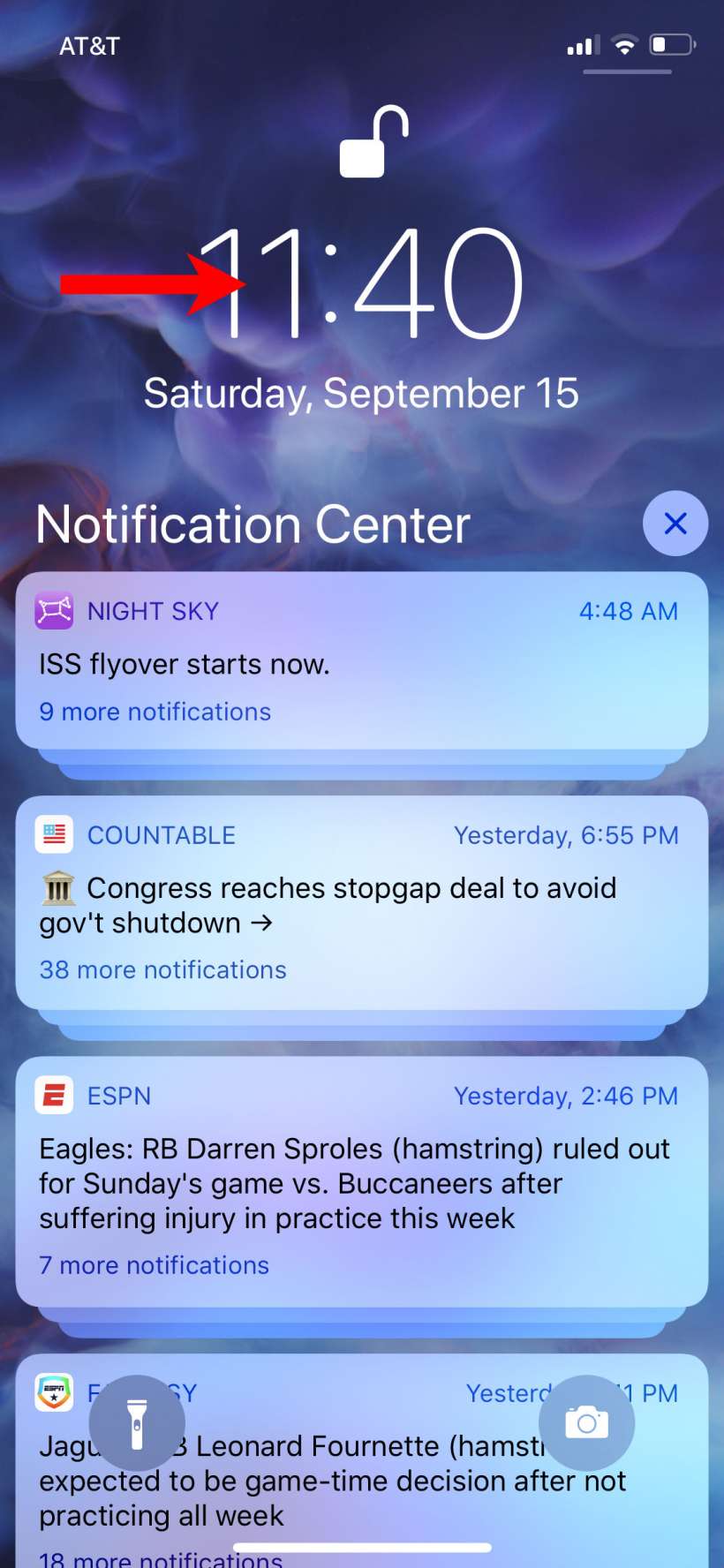Open the Countable Congress stopgap notification
724x1568 pixels.
[x=361, y=904]
